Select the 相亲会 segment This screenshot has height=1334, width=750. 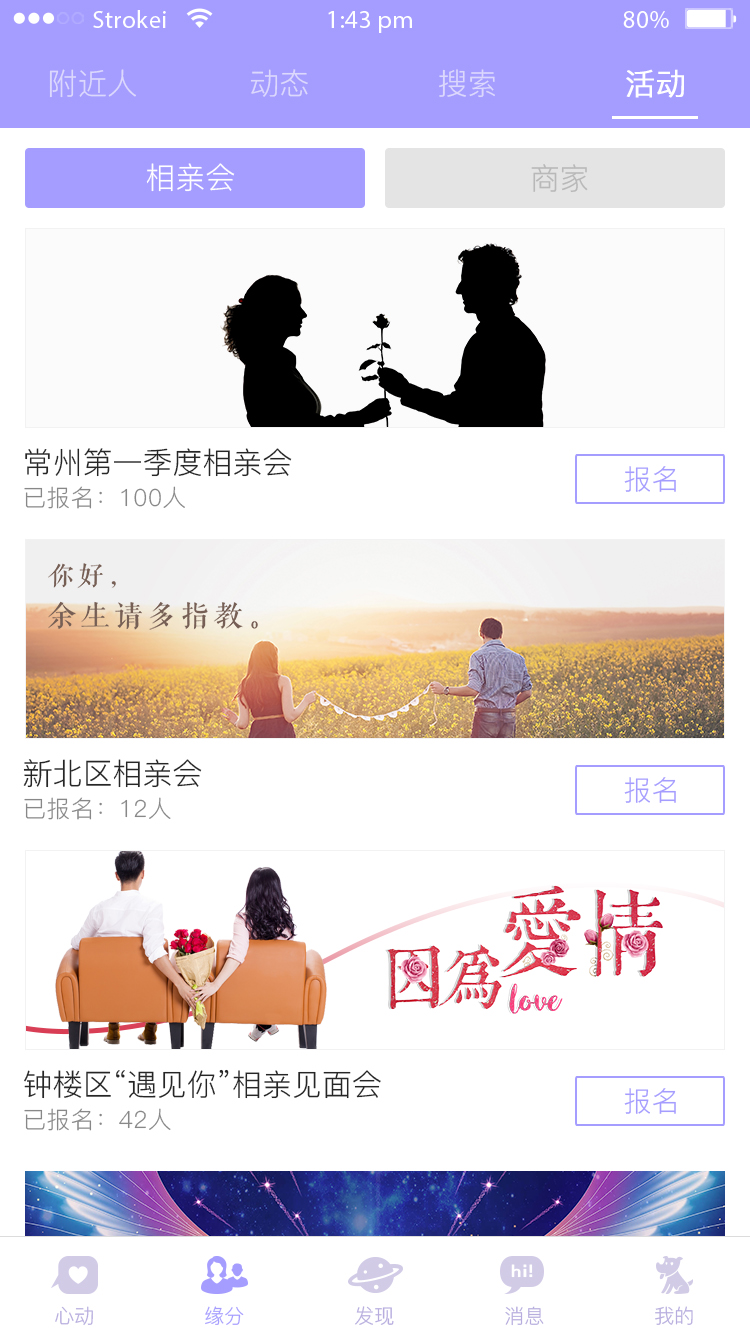click(195, 178)
